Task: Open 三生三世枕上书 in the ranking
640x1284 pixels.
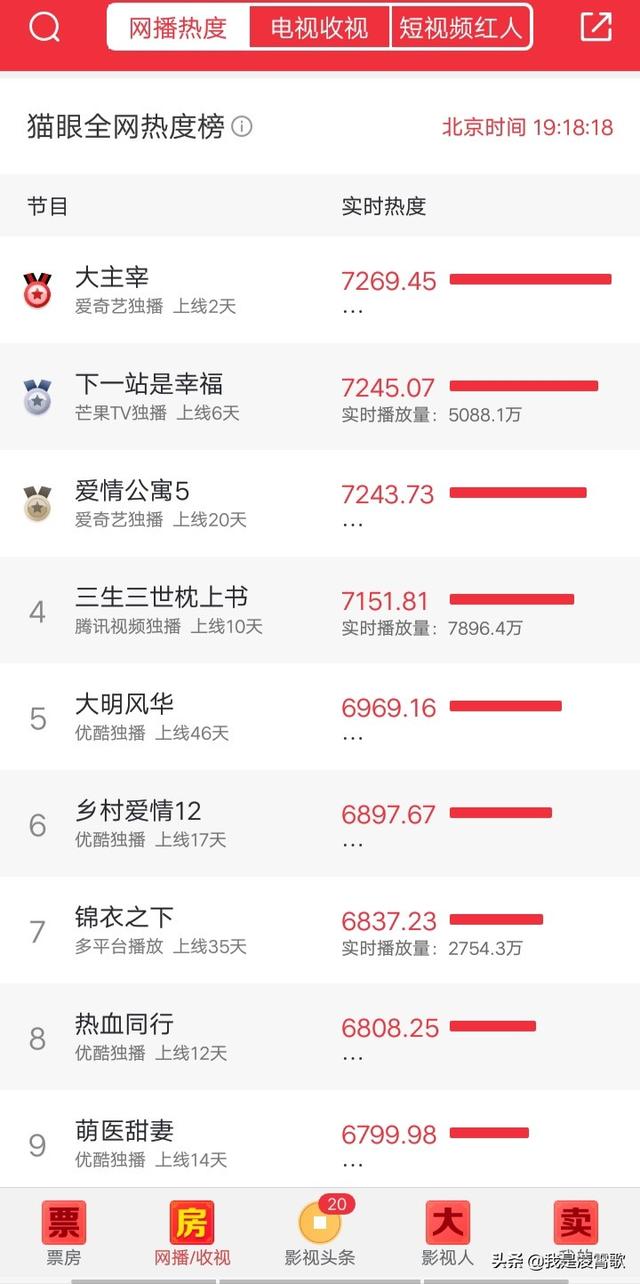Action: [320, 610]
